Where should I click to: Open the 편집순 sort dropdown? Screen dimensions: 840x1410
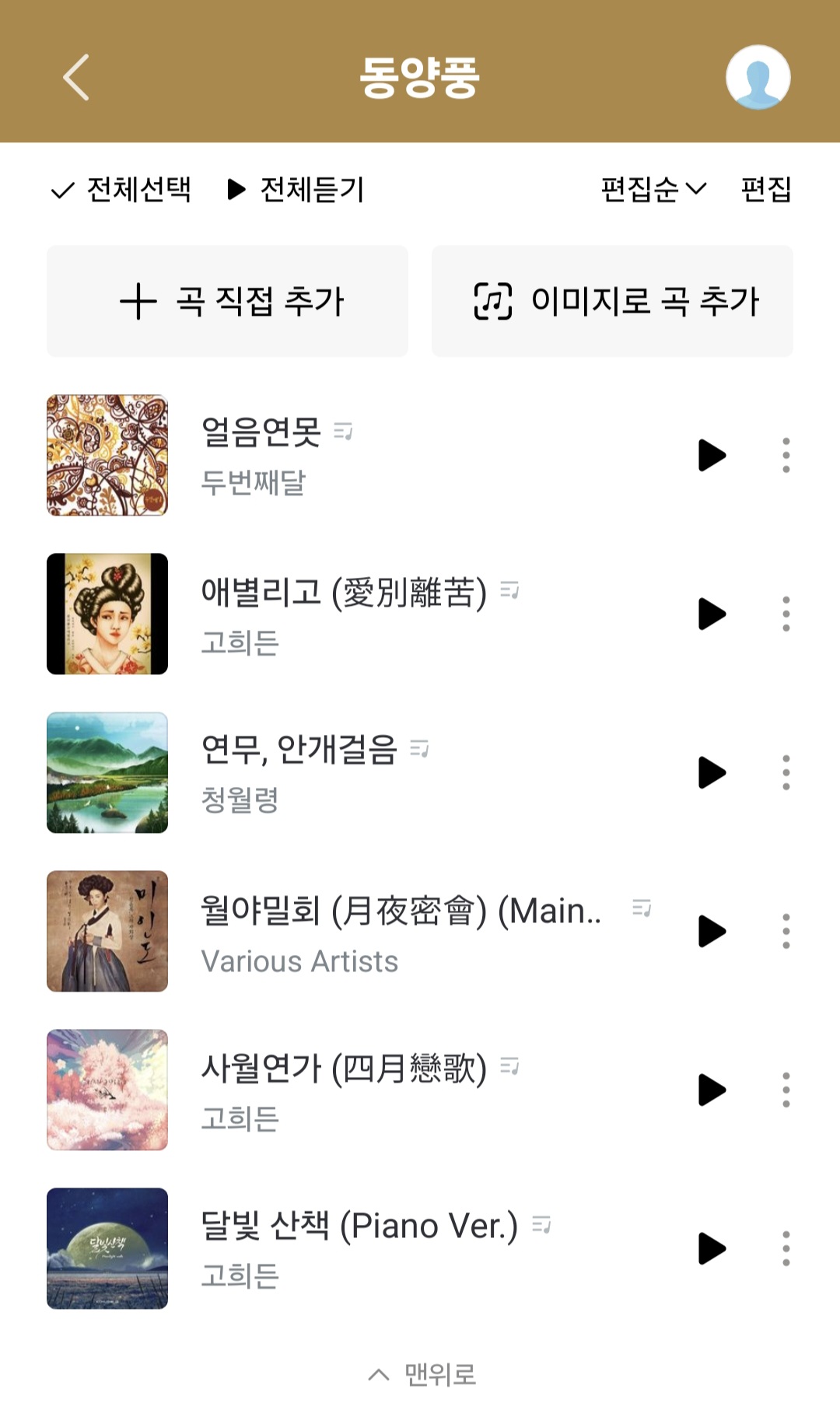pyautogui.click(x=653, y=189)
